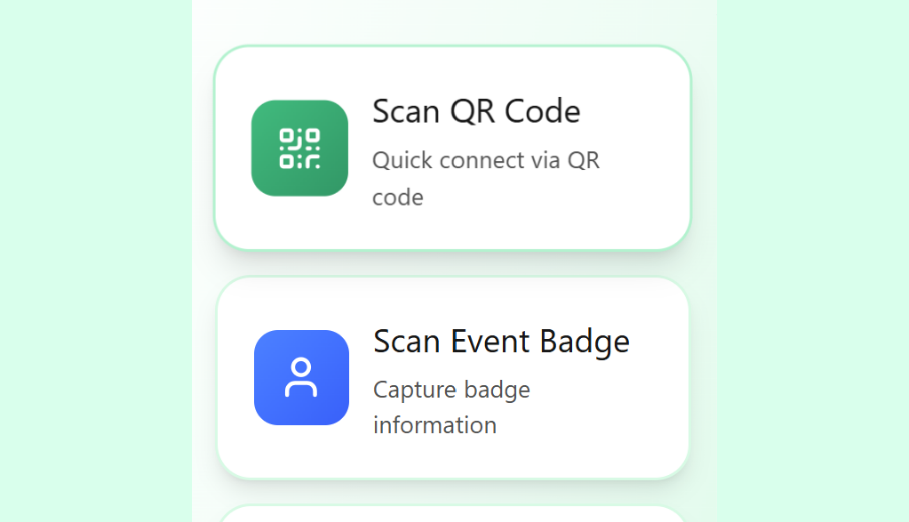Select the Scan Event Badge option

452,378
